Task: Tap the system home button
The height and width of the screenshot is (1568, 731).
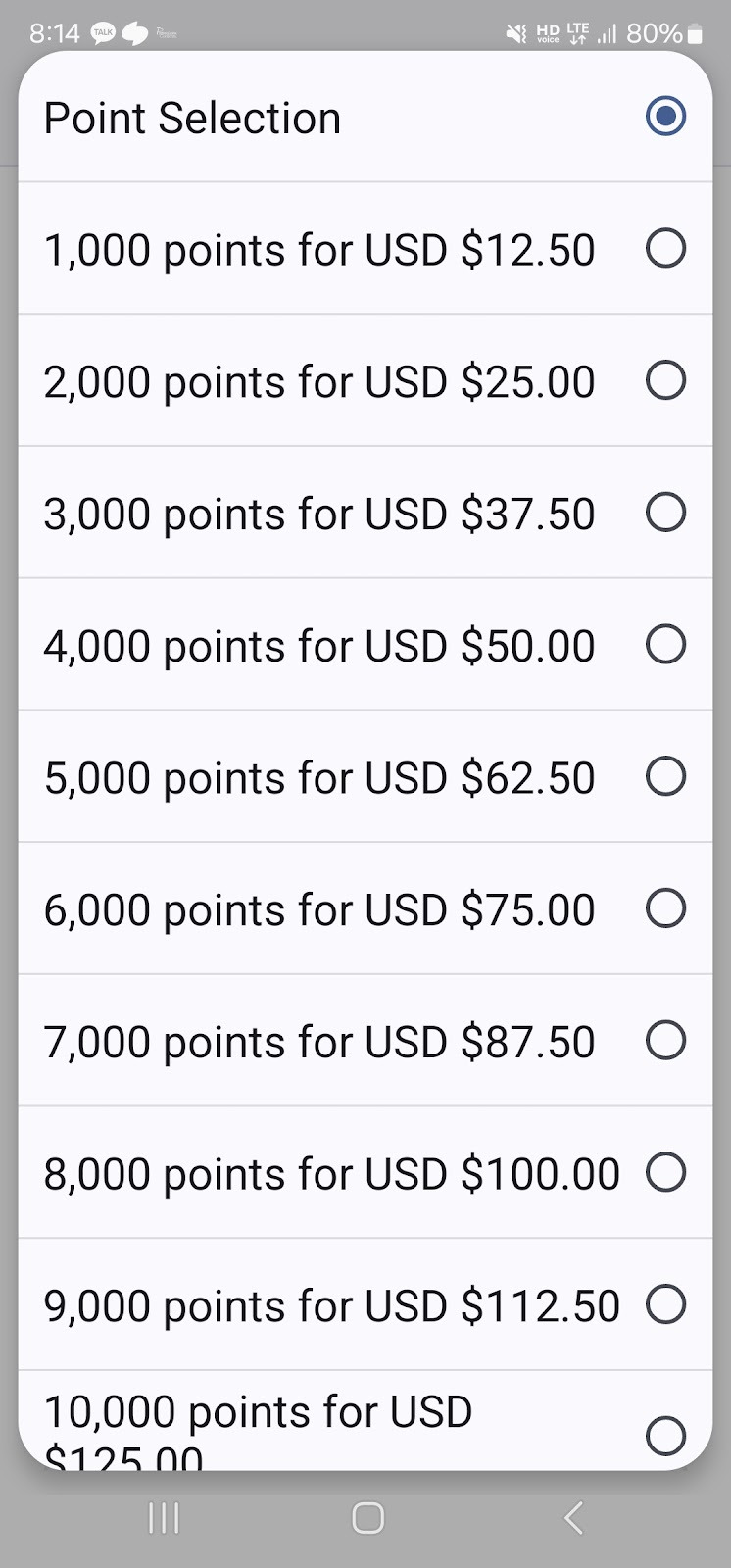Action: [367, 1518]
